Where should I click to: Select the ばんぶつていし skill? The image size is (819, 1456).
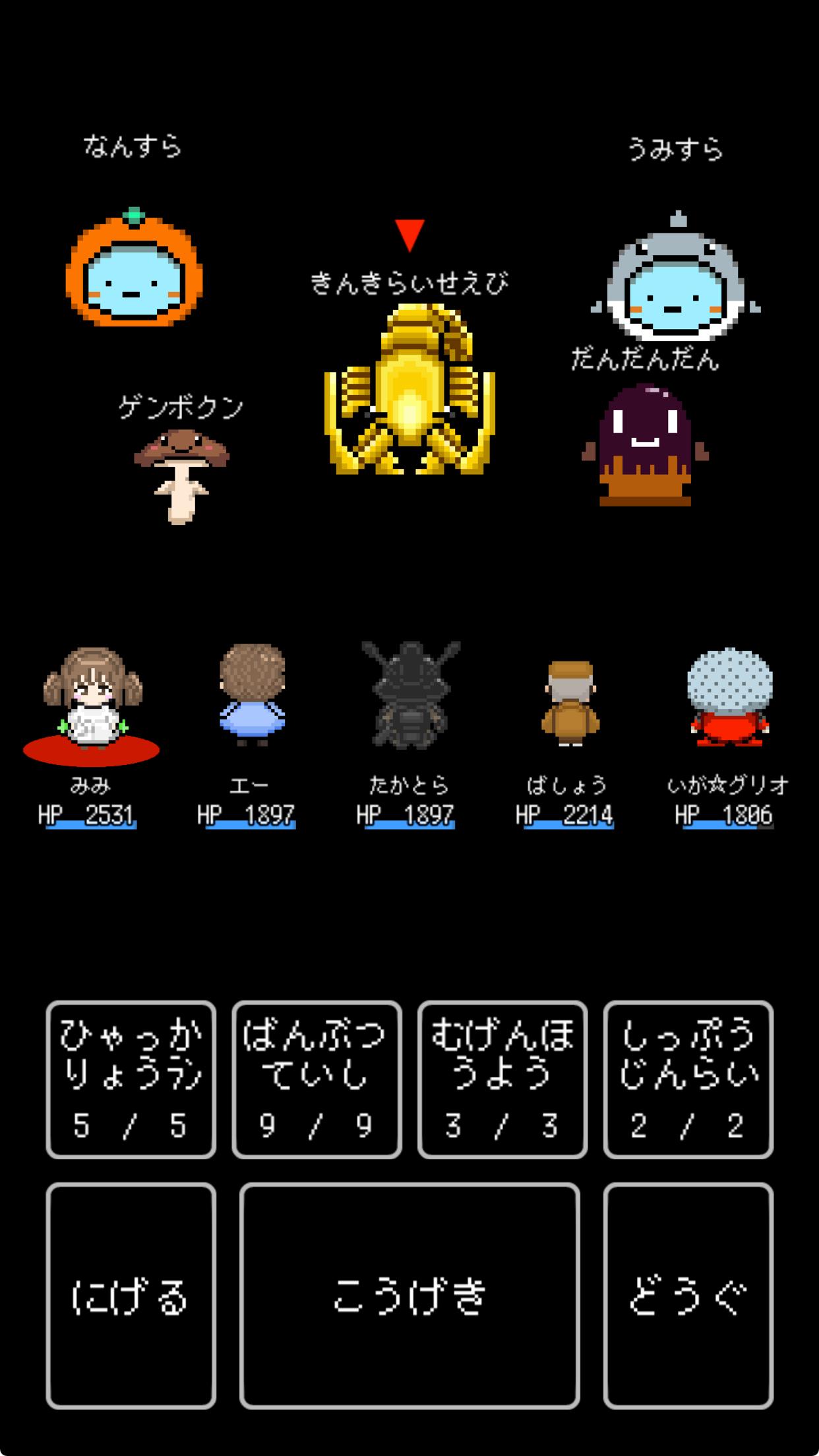pyautogui.click(x=317, y=1079)
